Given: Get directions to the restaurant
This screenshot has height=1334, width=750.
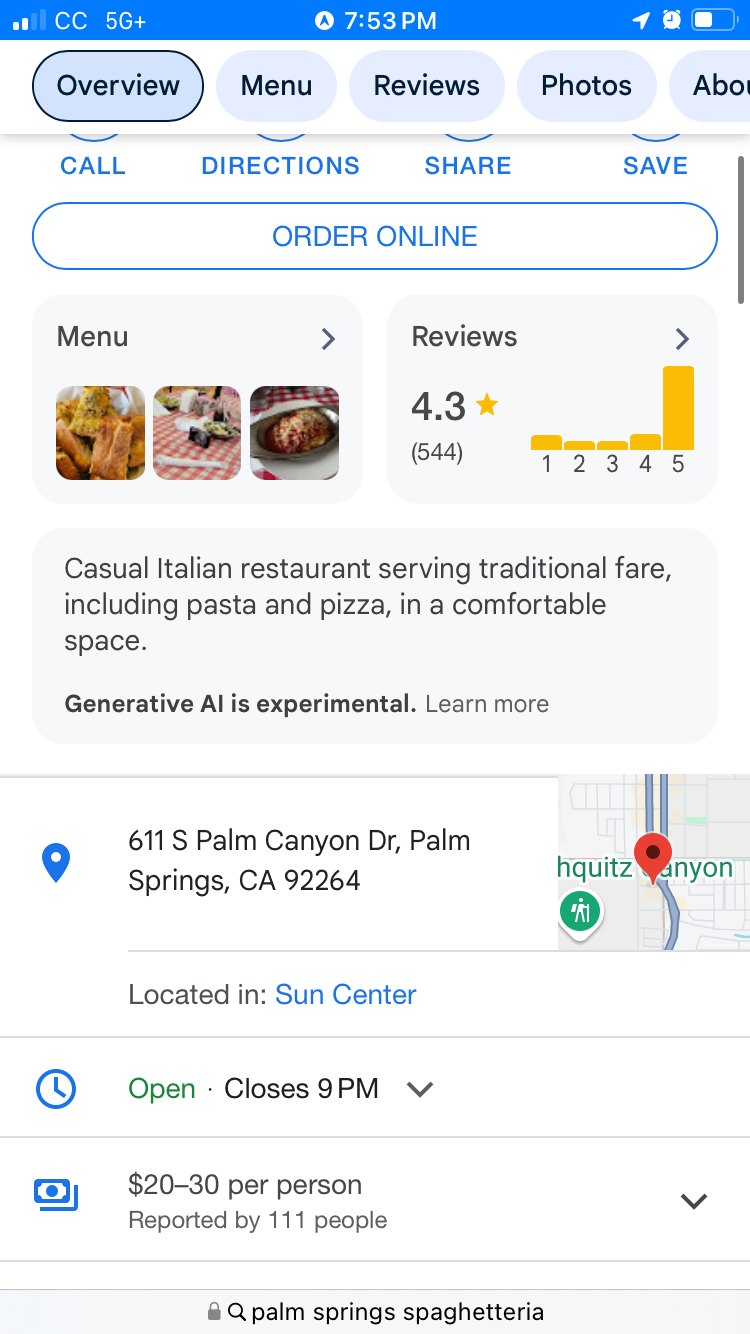Looking at the screenshot, I should pyautogui.click(x=280, y=164).
